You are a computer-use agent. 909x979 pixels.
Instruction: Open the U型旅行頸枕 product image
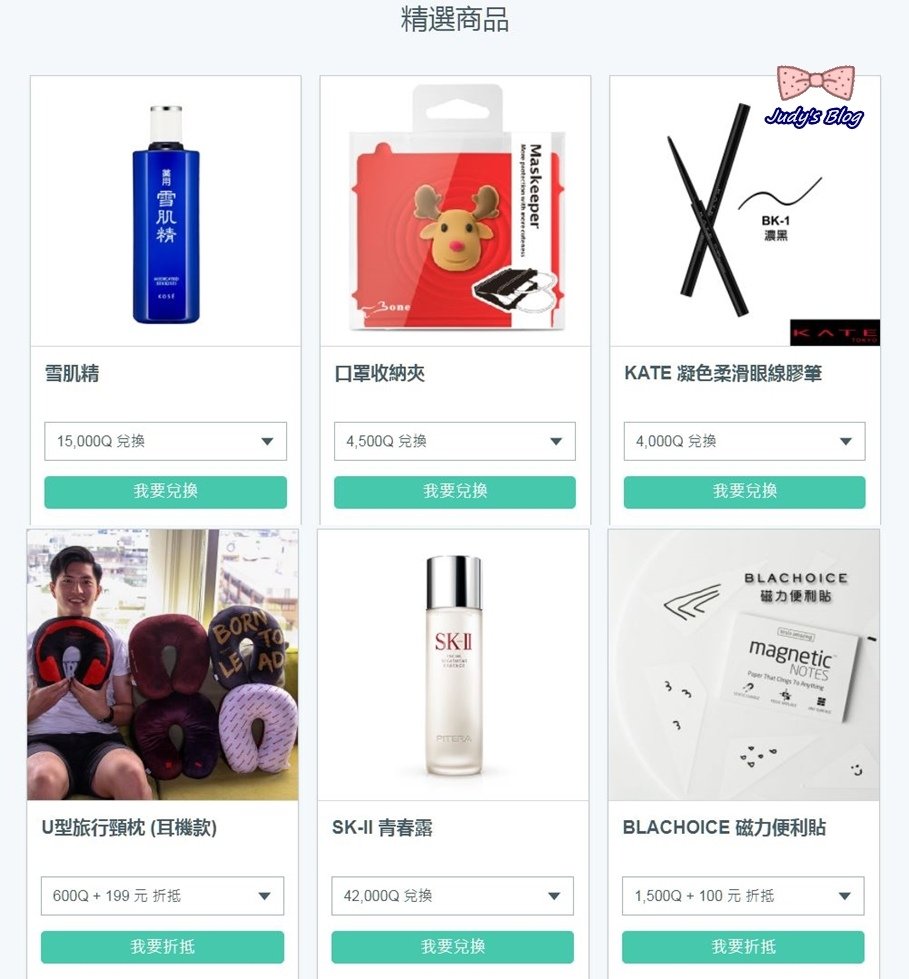click(x=162, y=665)
